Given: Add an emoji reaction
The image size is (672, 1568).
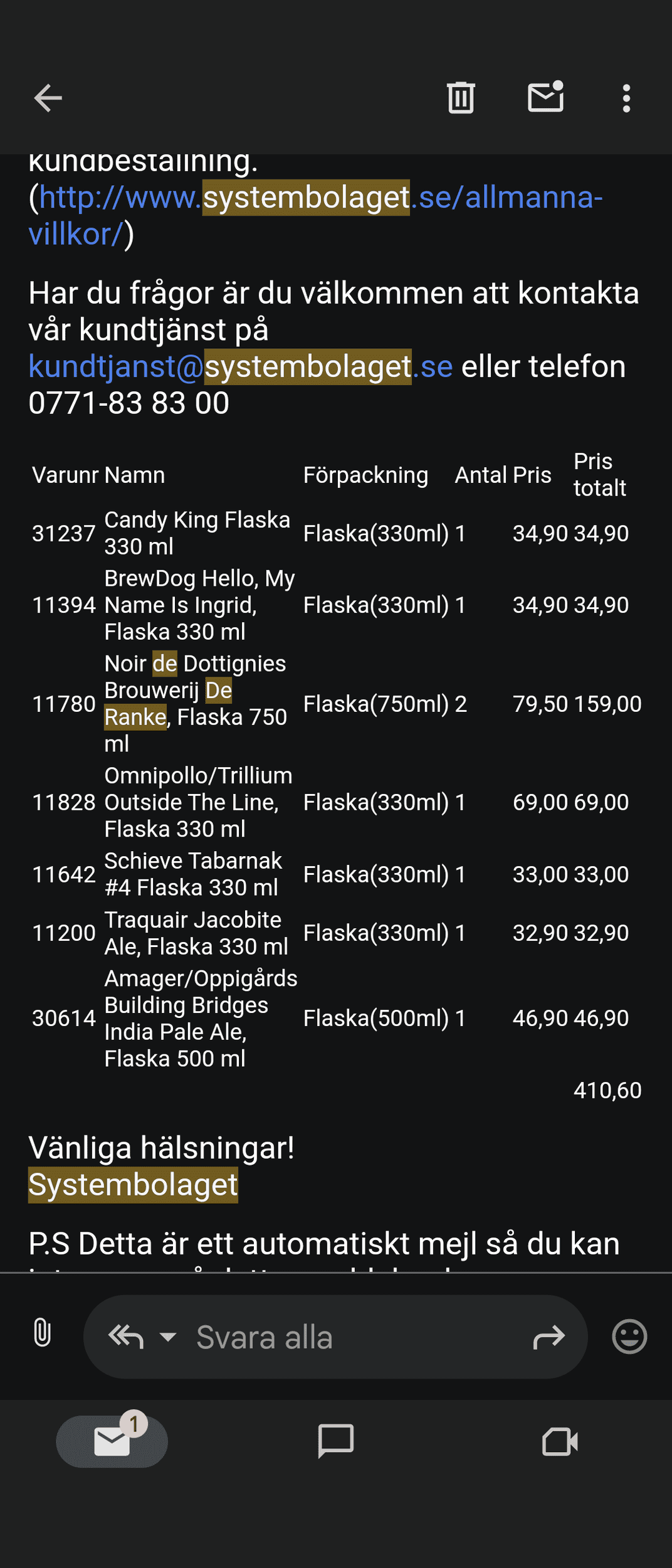Looking at the screenshot, I should (x=629, y=1336).
